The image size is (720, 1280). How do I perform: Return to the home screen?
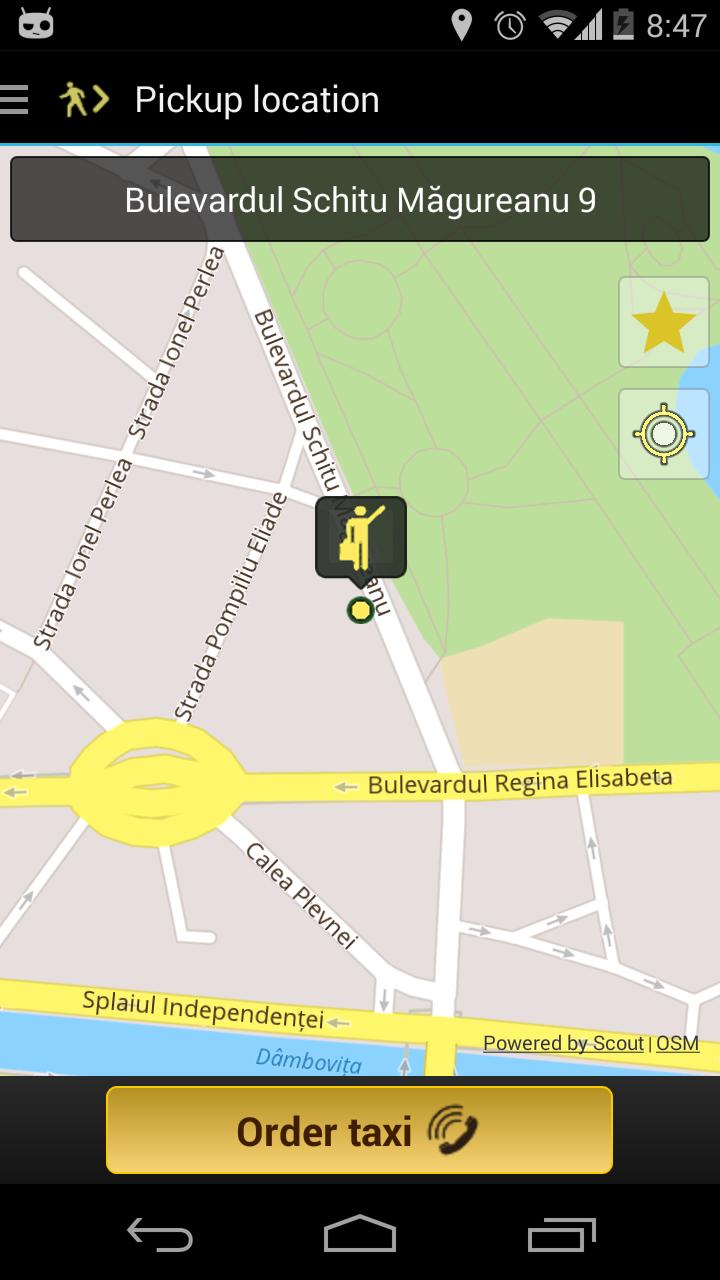pos(360,1234)
